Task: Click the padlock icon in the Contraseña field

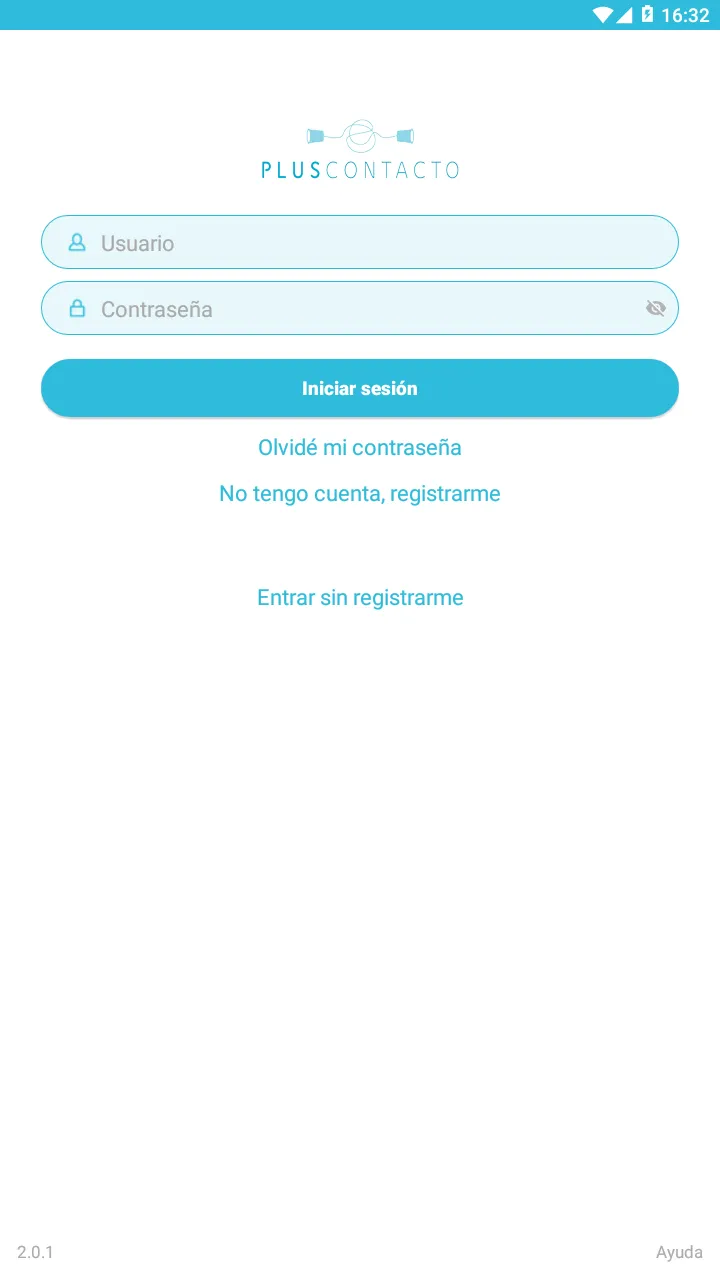Action: 77,308
